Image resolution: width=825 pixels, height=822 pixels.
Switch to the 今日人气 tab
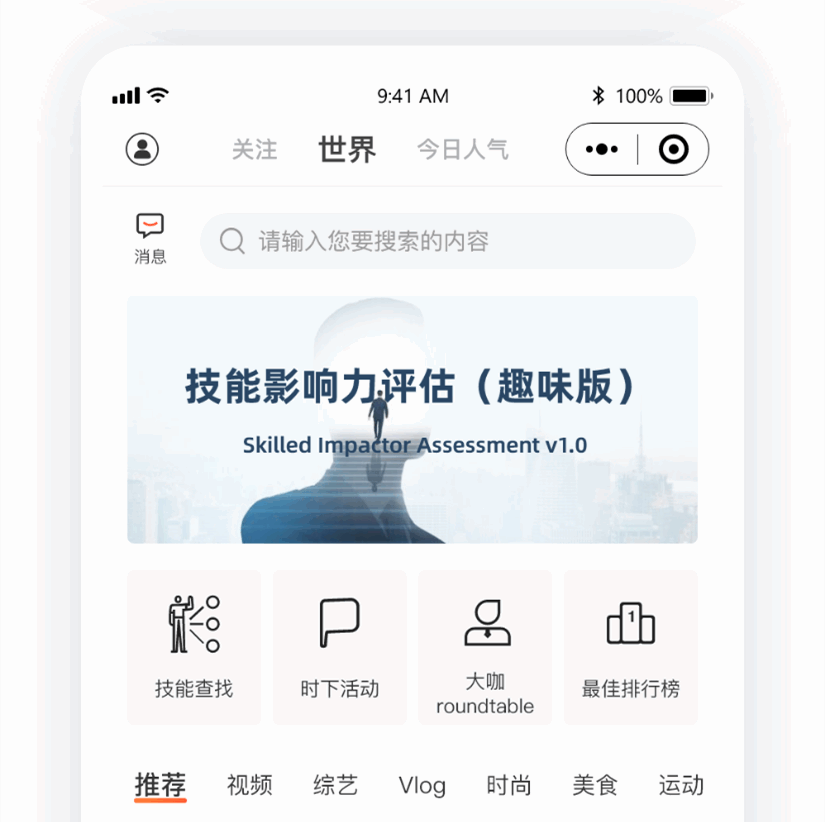(x=462, y=150)
